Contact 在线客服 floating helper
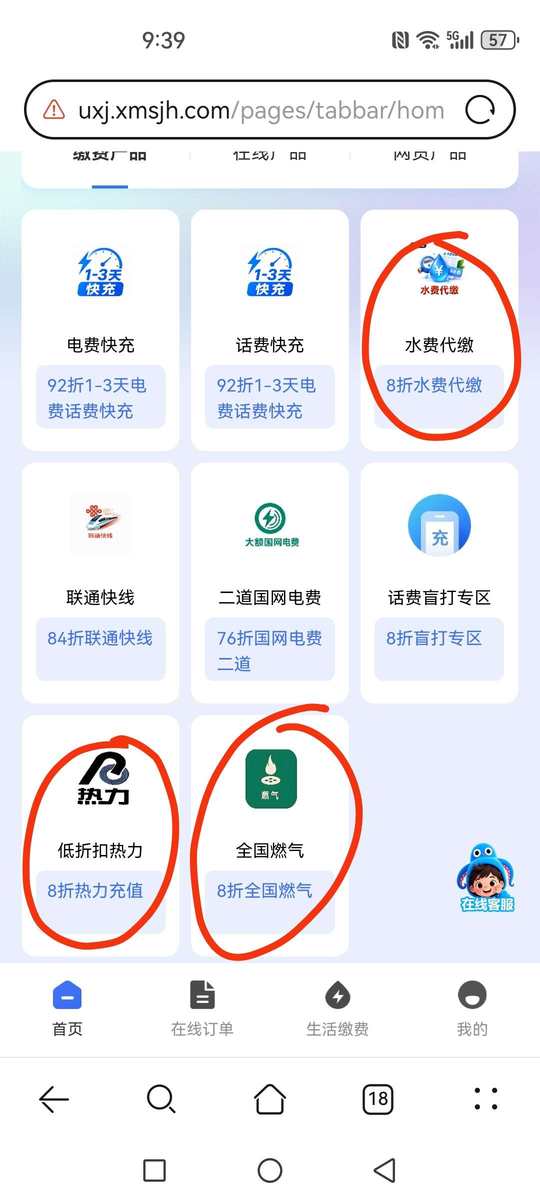The height and width of the screenshot is (1200, 540). click(x=487, y=878)
